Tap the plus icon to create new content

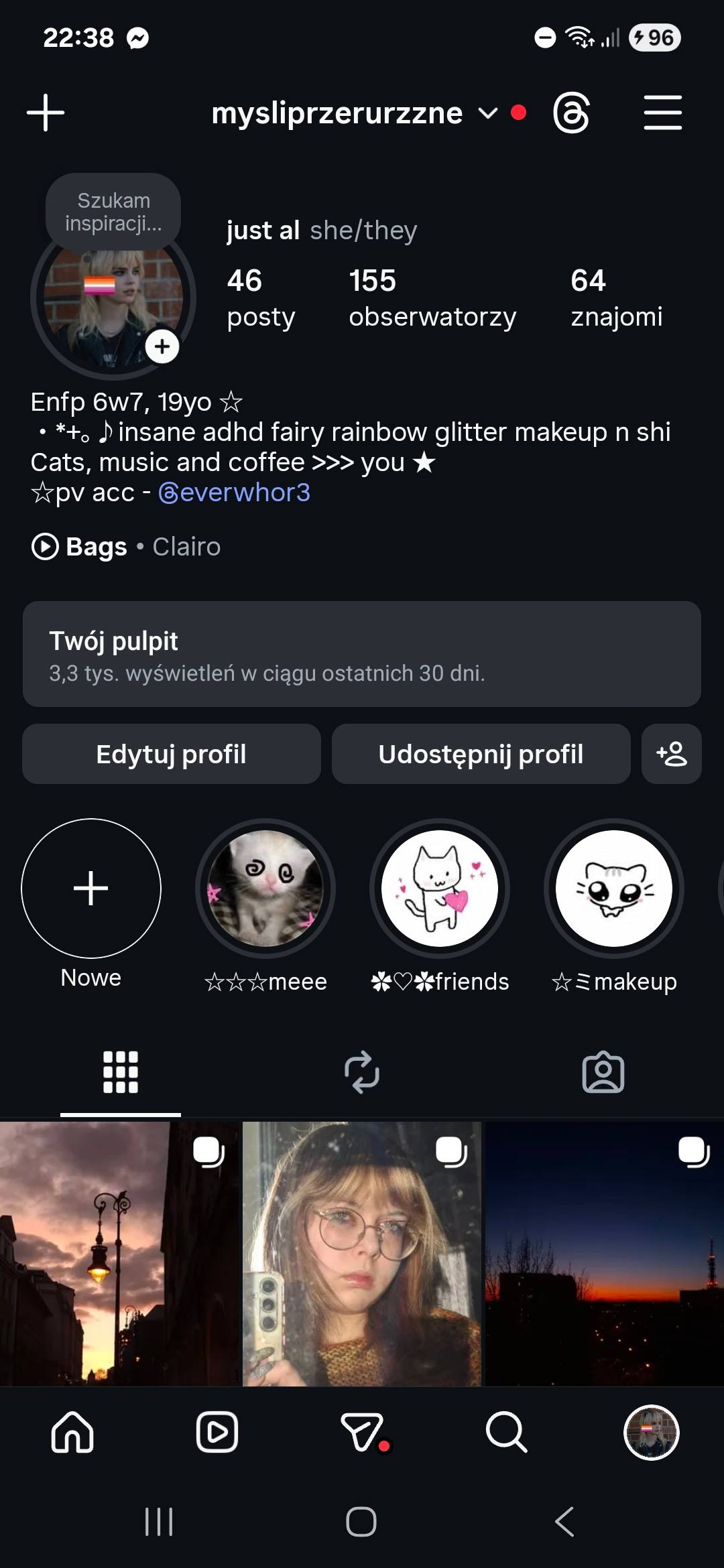(46, 113)
